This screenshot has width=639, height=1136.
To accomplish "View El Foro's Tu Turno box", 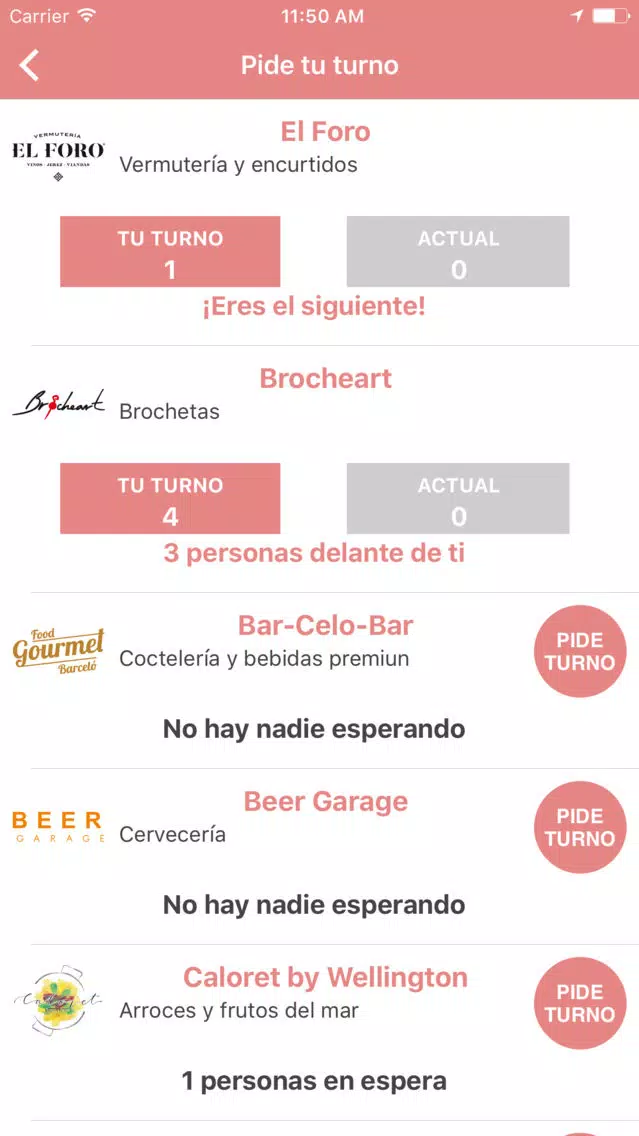I will pos(170,251).
